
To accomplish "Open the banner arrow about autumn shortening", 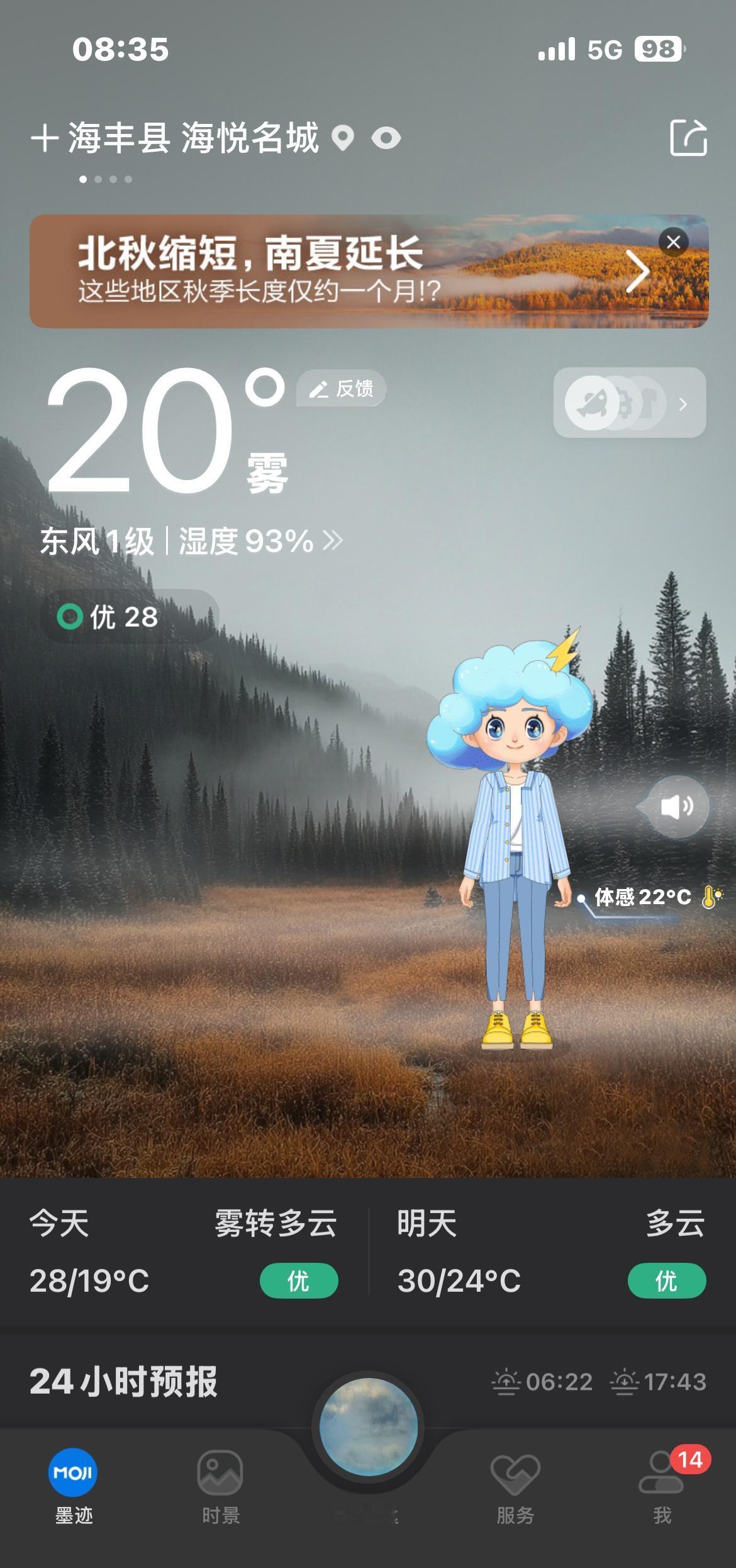I will click(640, 271).
